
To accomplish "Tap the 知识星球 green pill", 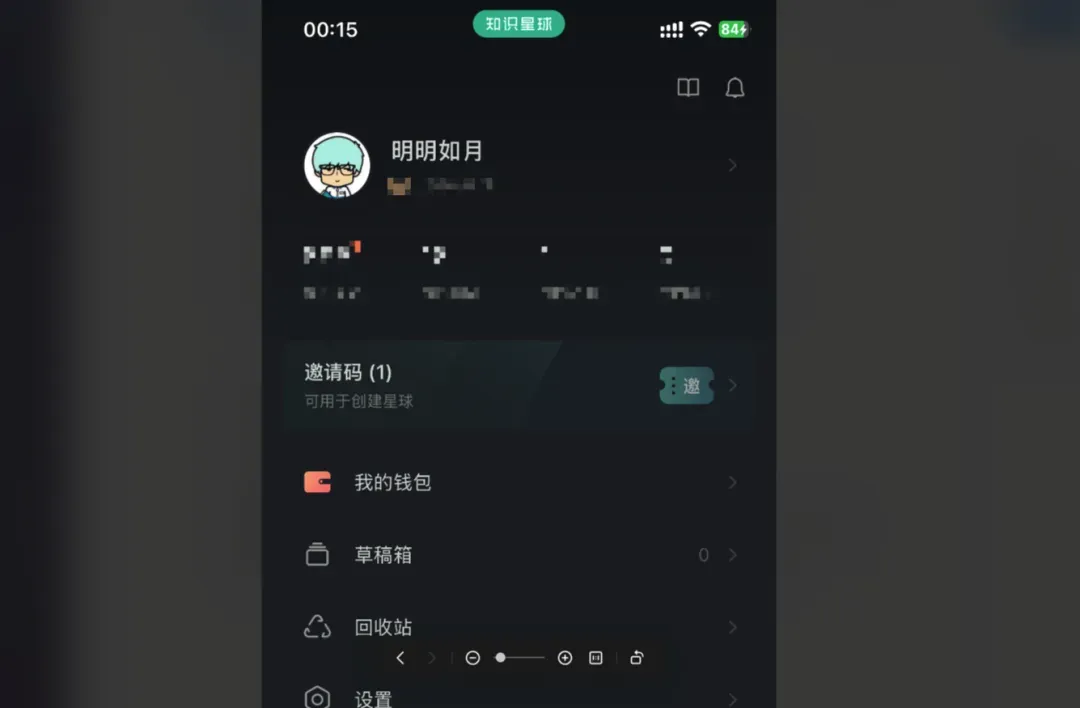I will 519,25.
